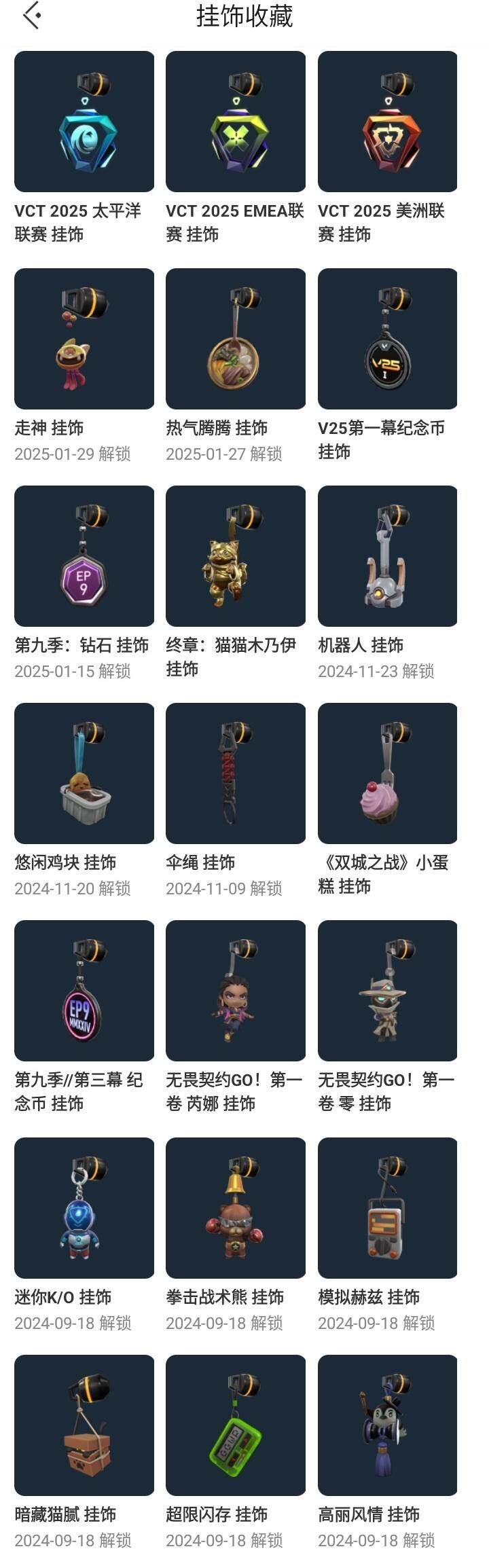The image size is (489, 1568).
Task: View 第九季//第三幕 纪念币 挂饰
Action: pyautogui.click(x=84, y=991)
